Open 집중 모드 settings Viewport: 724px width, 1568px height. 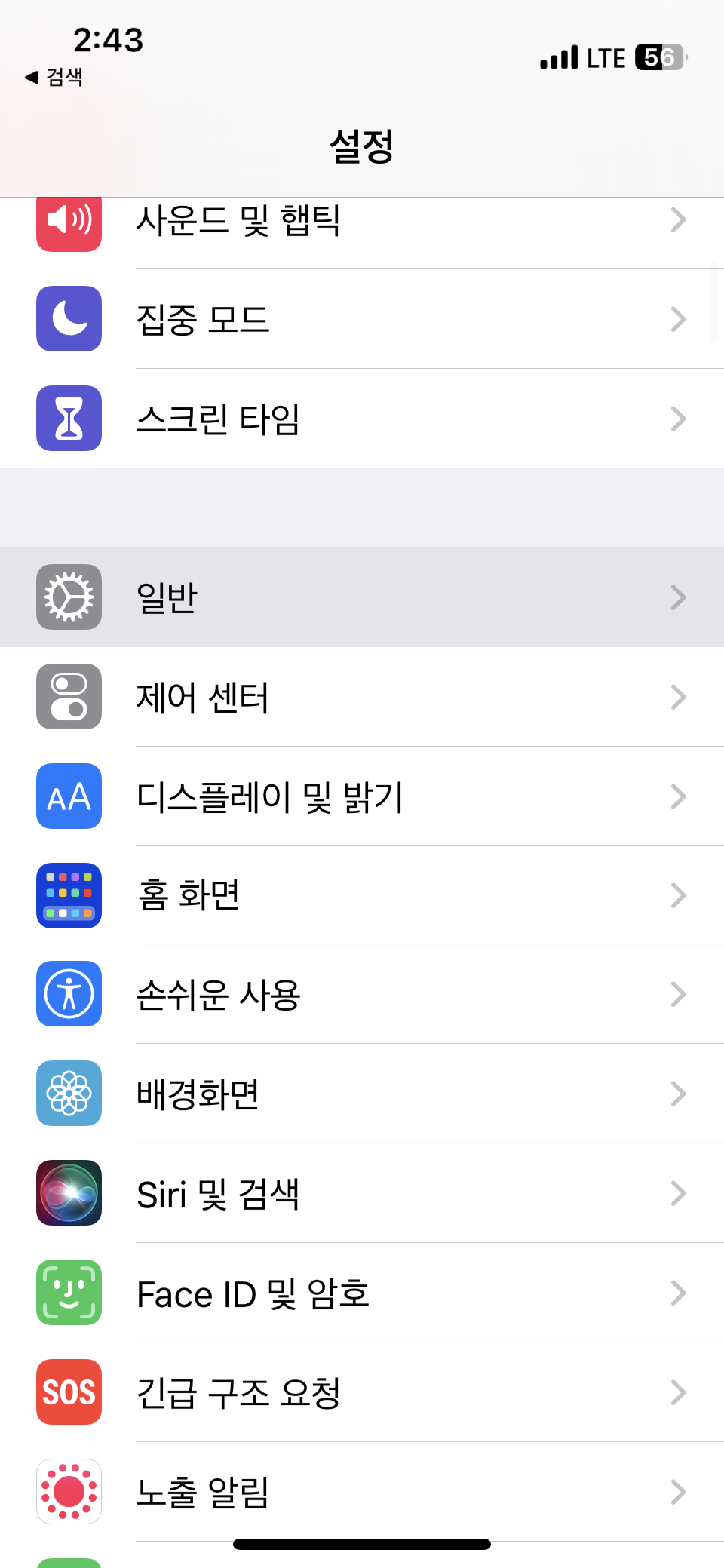[x=362, y=319]
